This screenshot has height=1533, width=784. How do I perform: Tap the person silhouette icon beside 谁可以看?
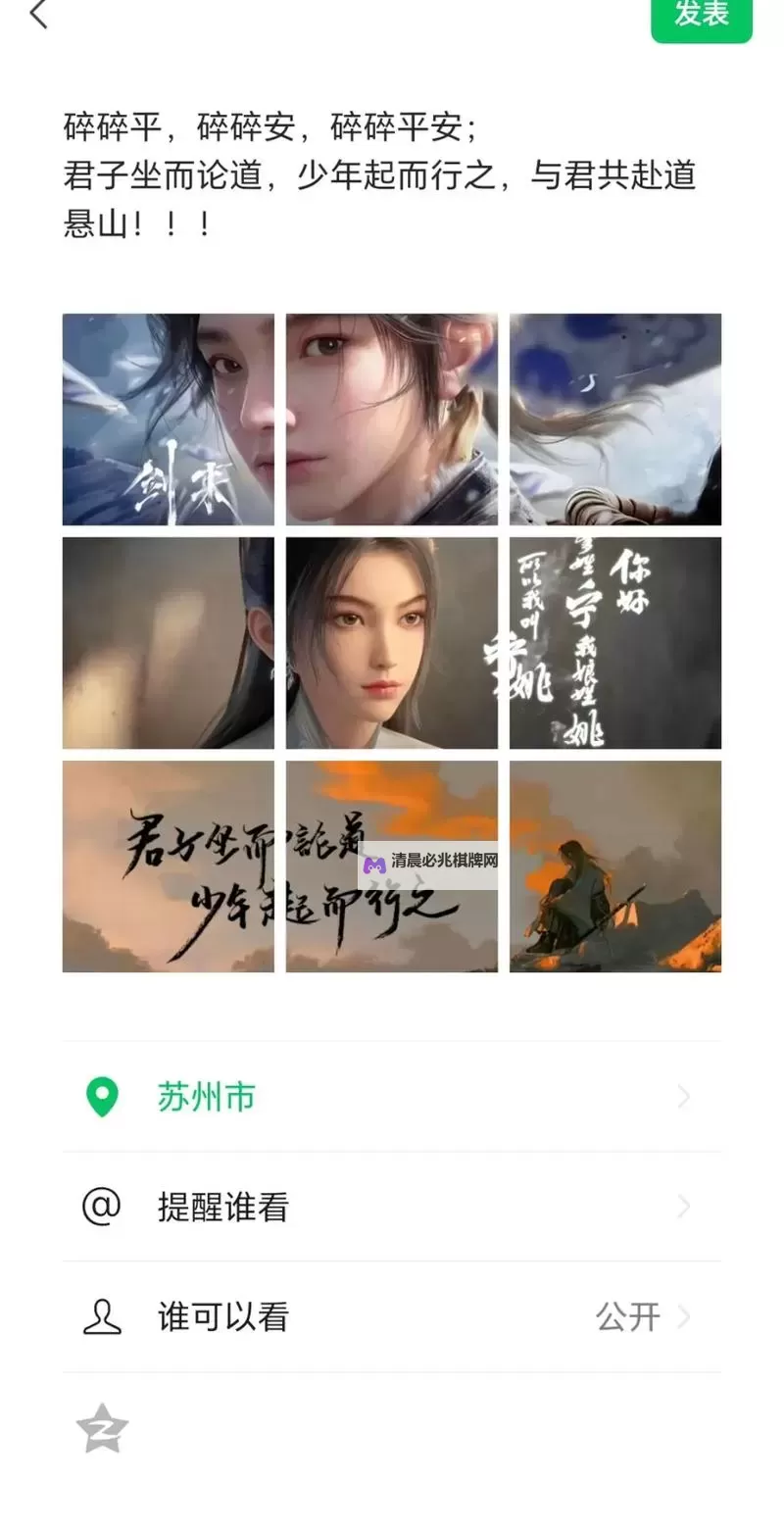pos(101,1316)
